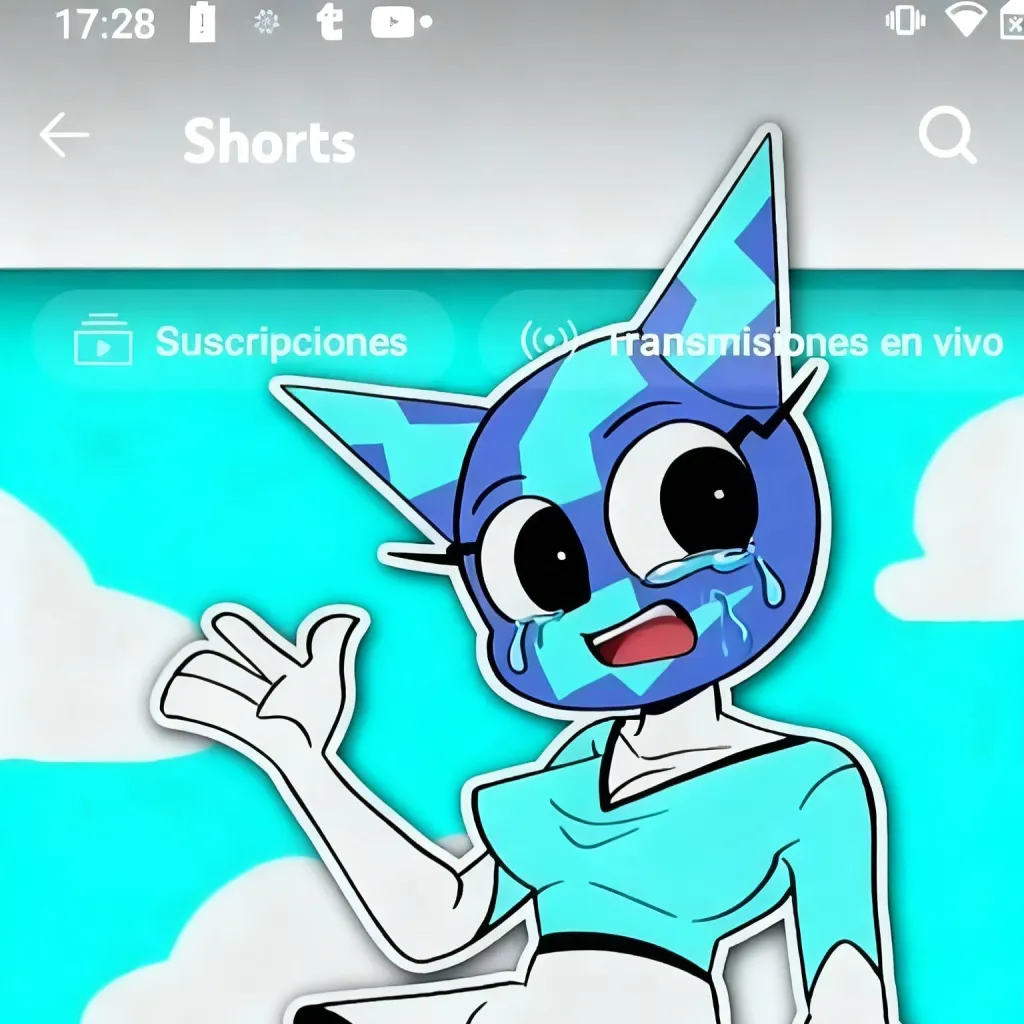
Task: Go back from the Shorts screen
Action: tap(64, 136)
